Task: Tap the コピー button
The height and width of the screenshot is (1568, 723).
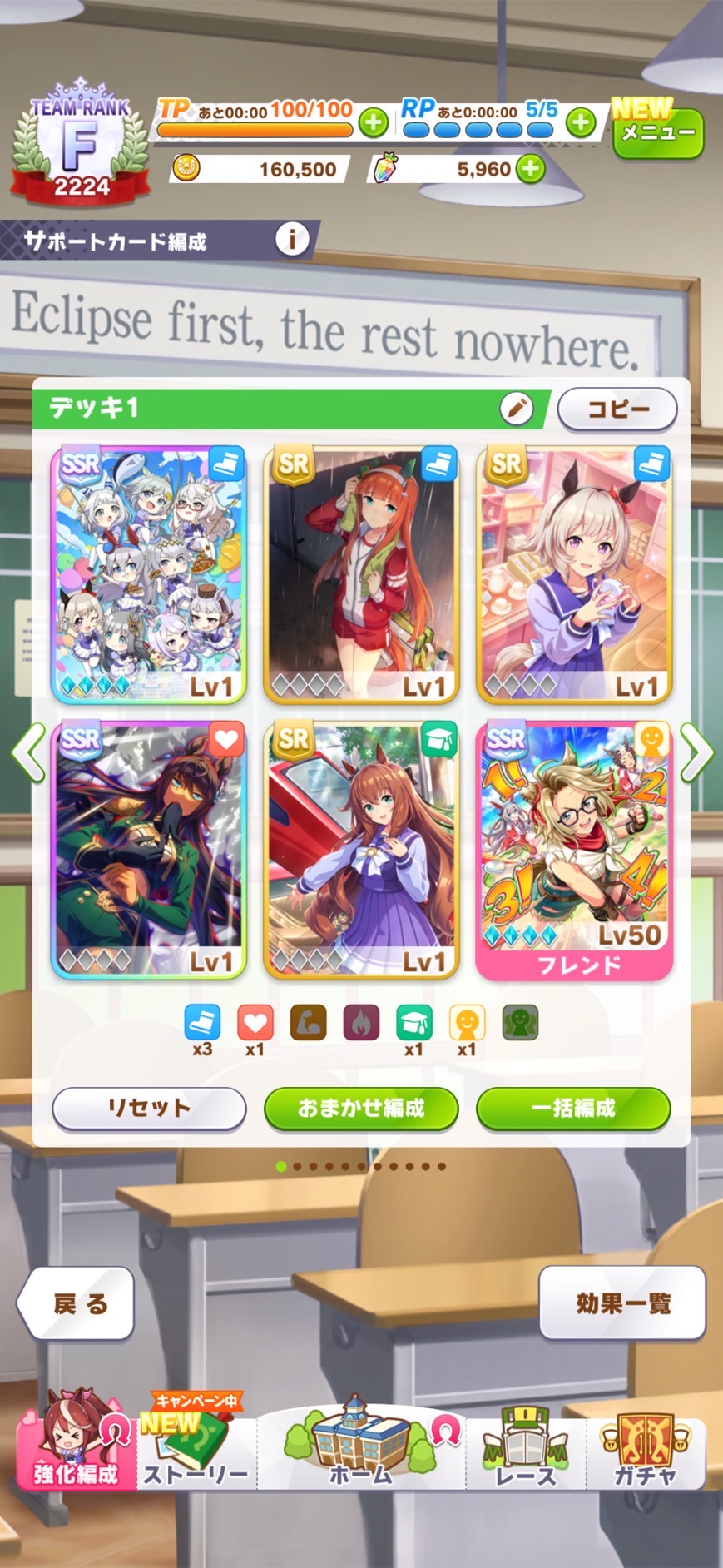Action: tap(617, 409)
